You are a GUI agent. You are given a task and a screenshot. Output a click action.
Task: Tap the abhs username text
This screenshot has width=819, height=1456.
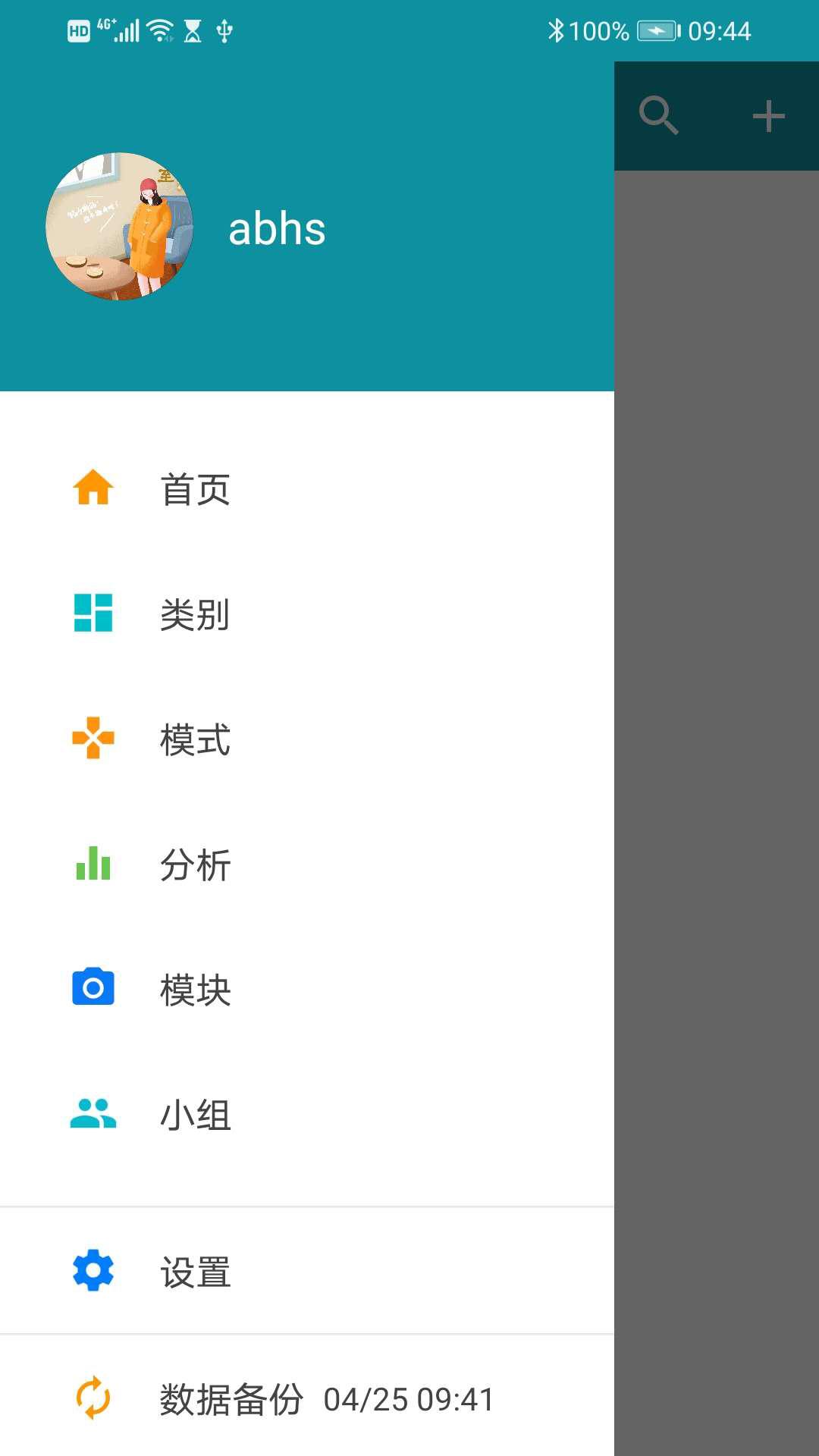pyautogui.click(x=276, y=229)
